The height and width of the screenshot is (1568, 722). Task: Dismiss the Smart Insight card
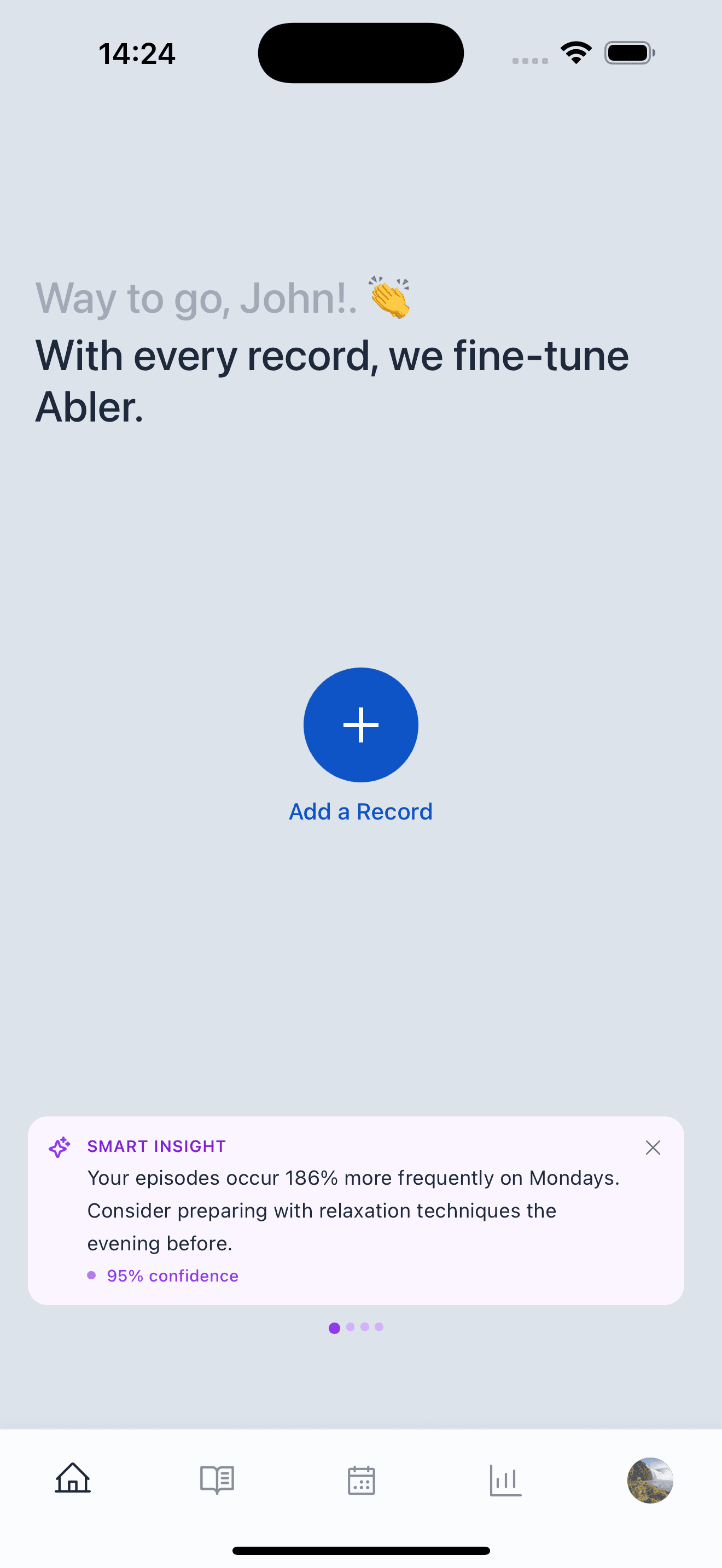coord(653,1147)
